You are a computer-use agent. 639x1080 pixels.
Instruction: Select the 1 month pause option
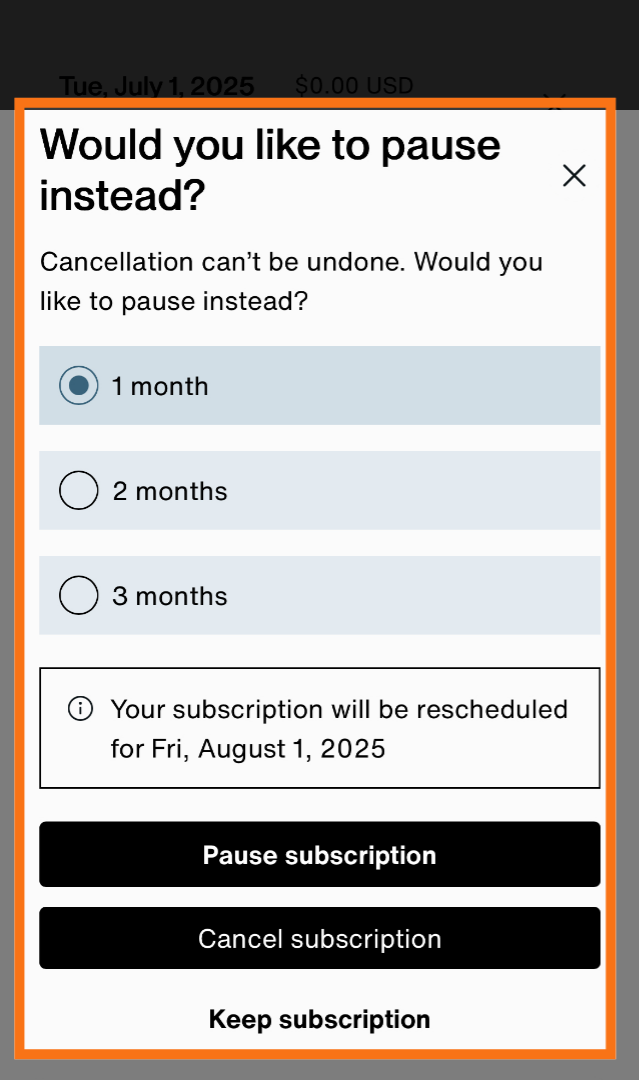[79, 386]
